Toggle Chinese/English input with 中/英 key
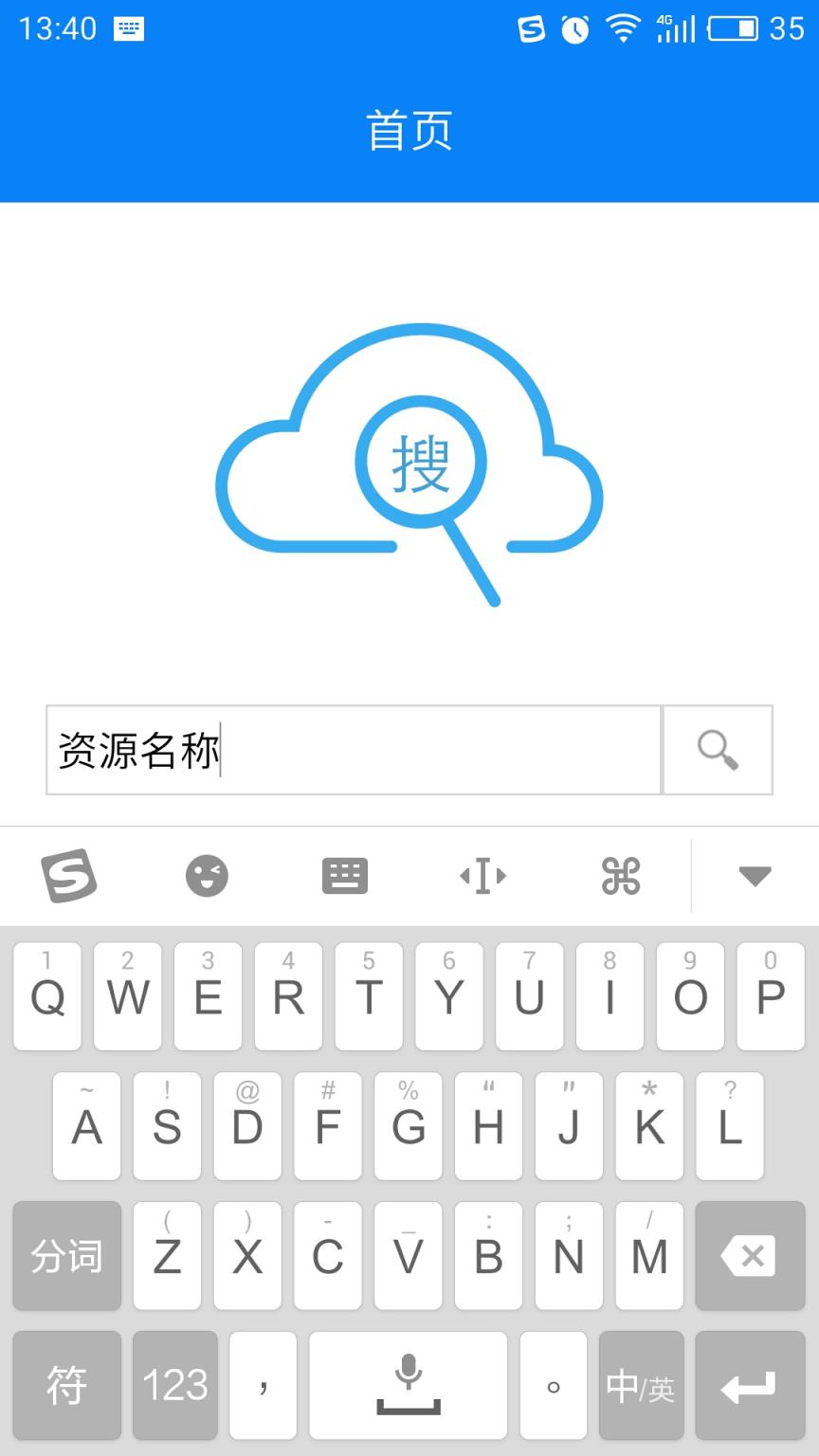 [641, 1385]
